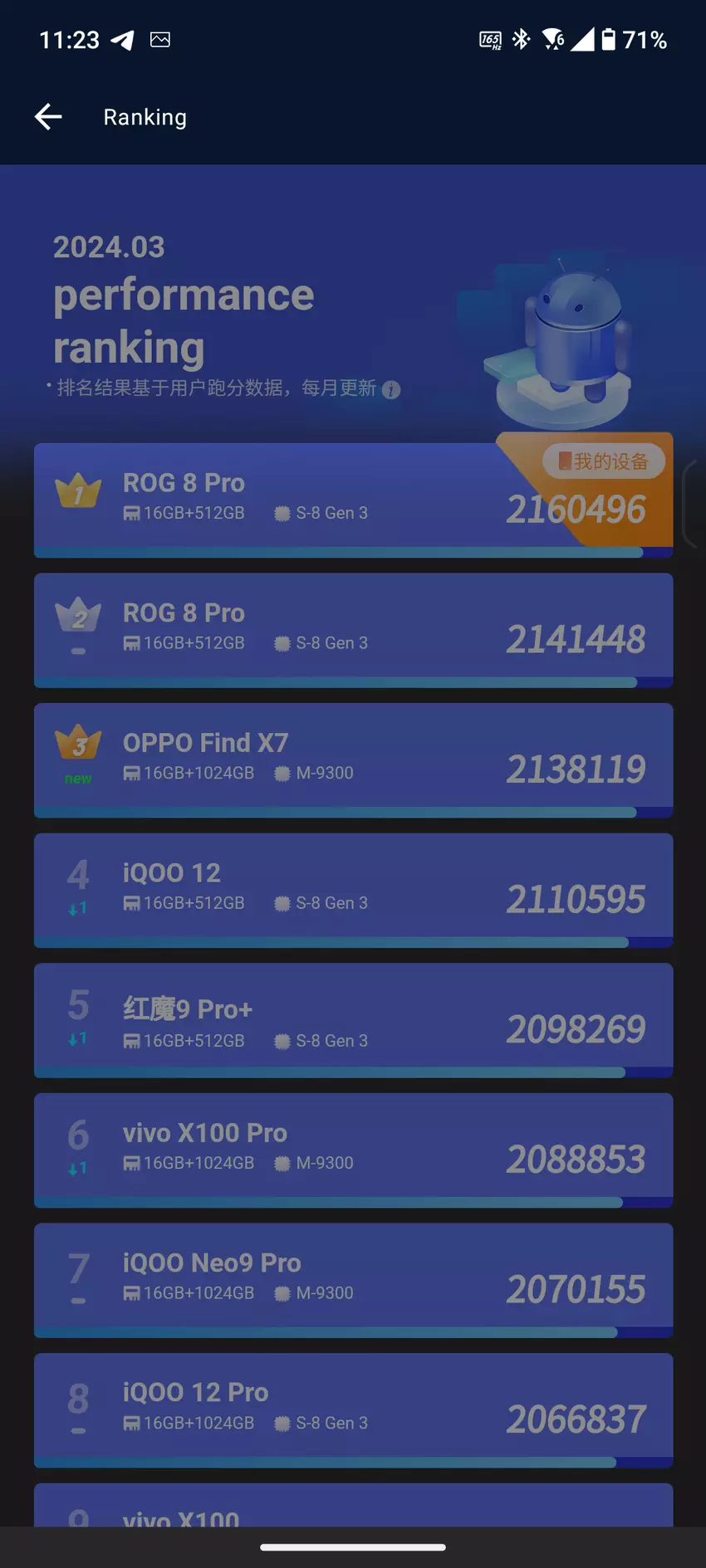This screenshot has height=1568, width=706.
Task: Select the 红魔9 Pro+ ranking entry
Action: click(x=353, y=1020)
